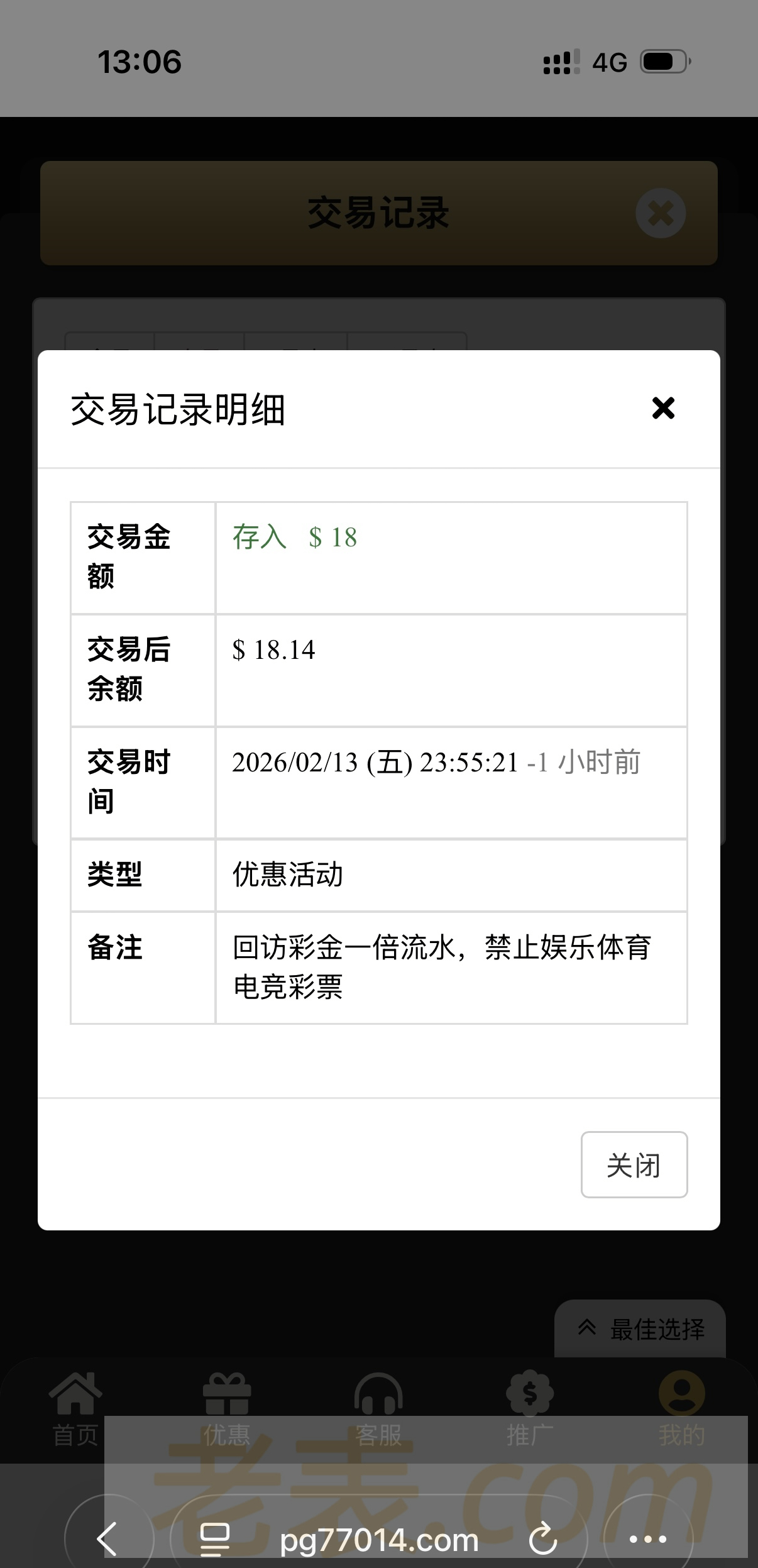
Task: Close the 交易记录明细 dialog with X
Action: (x=663, y=408)
